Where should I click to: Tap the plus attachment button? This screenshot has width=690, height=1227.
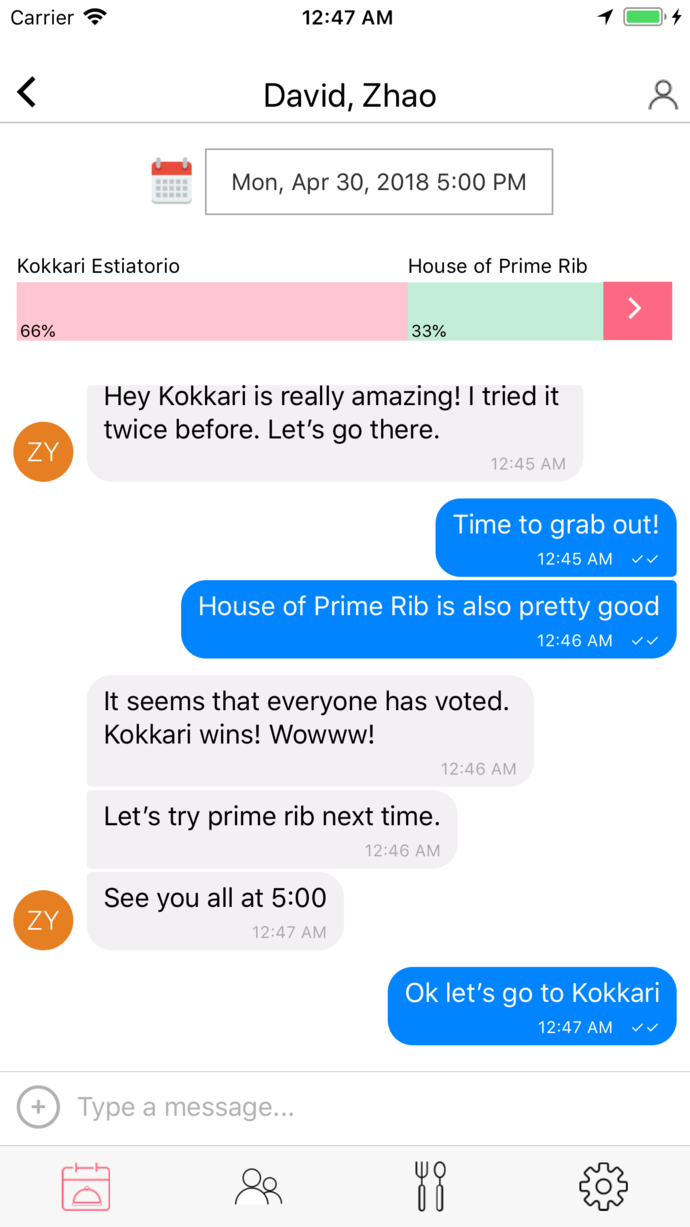coord(38,1107)
